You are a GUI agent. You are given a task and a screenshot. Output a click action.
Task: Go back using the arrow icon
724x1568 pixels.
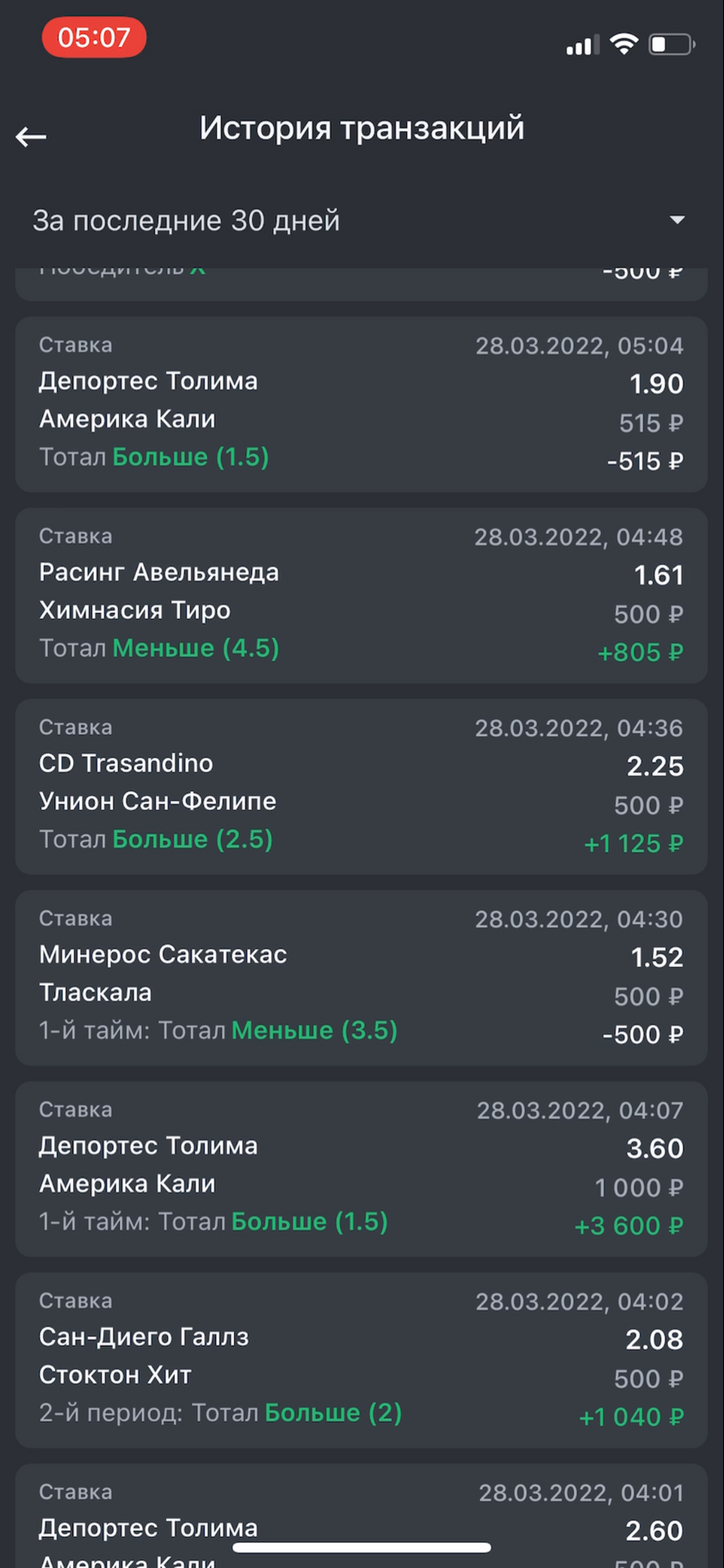click(31, 136)
